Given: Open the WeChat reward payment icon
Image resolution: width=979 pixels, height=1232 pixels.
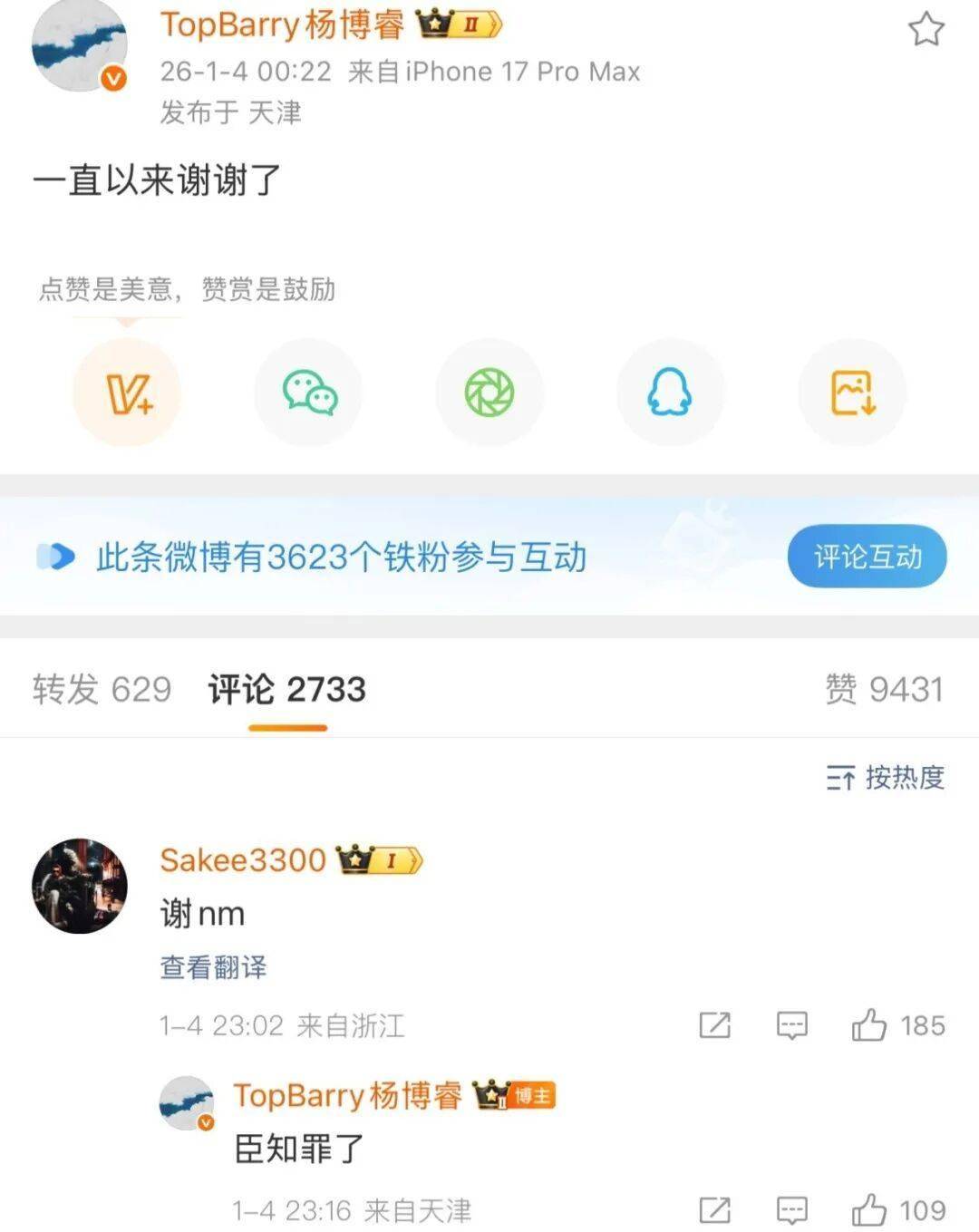Looking at the screenshot, I should [x=308, y=393].
